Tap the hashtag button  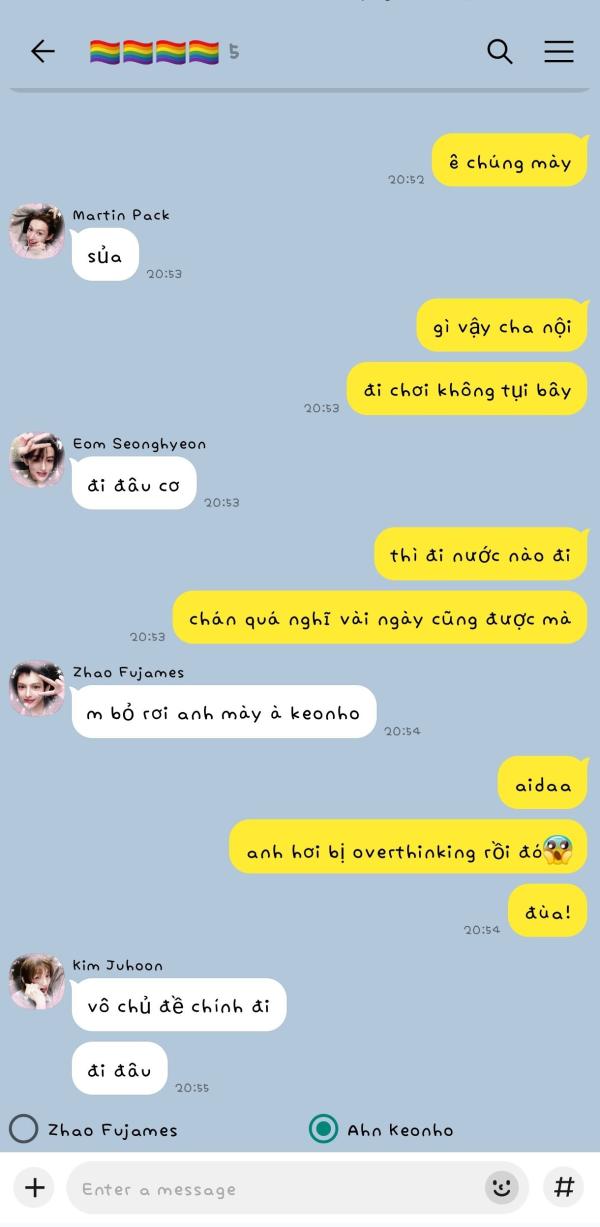click(x=564, y=1187)
